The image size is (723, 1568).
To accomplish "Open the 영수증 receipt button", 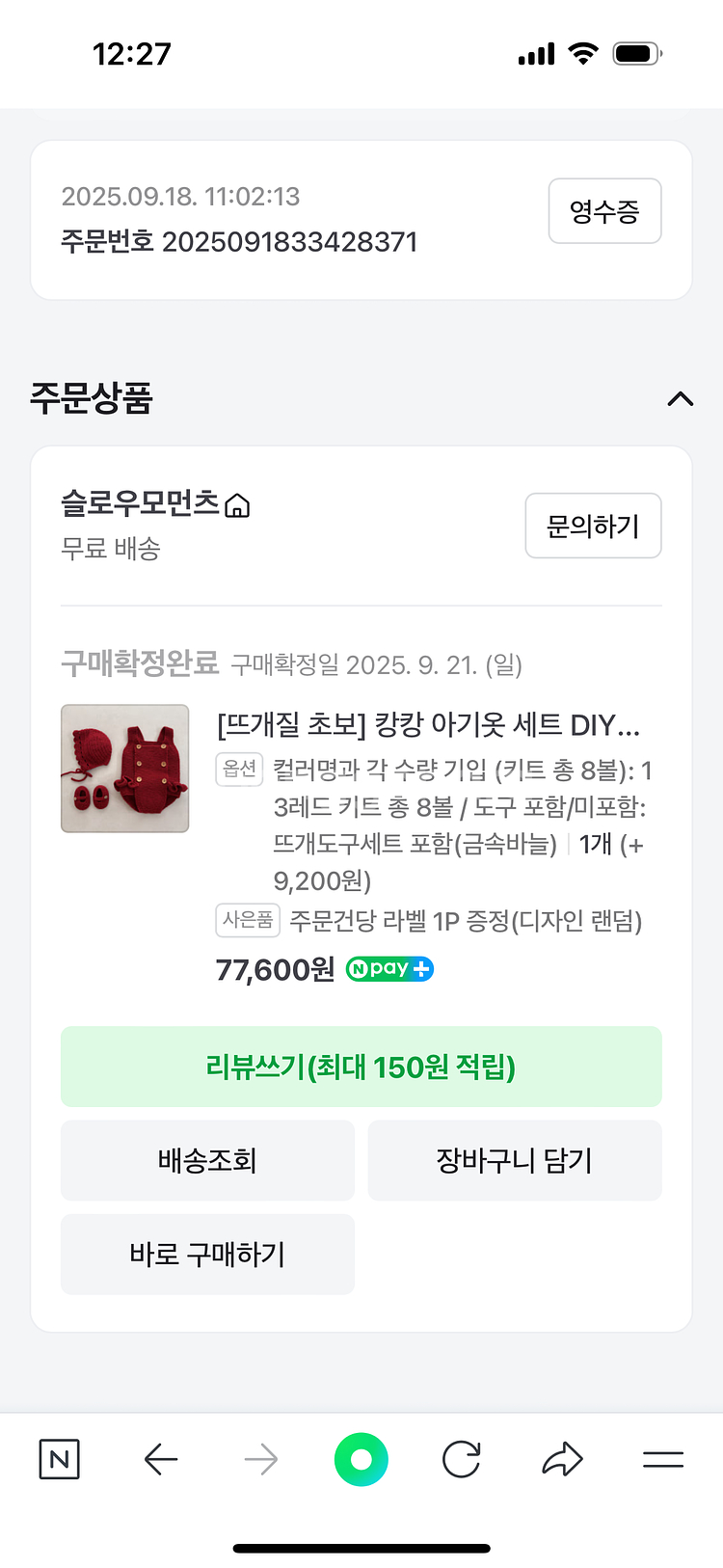I will click(604, 211).
